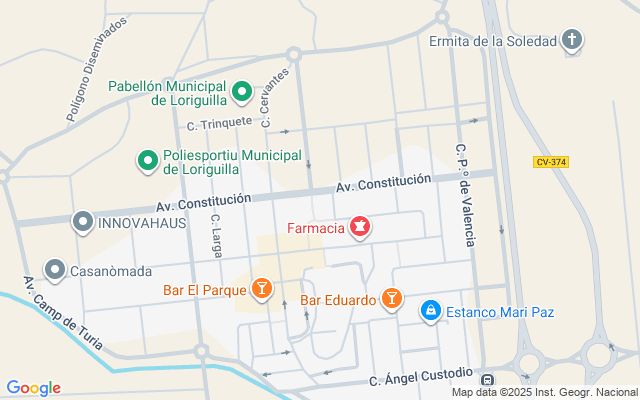Tap Poliesportiu Municipal de Loriguilla marker
The width and height of the screenshot is (640, 400).
[147, 160]
